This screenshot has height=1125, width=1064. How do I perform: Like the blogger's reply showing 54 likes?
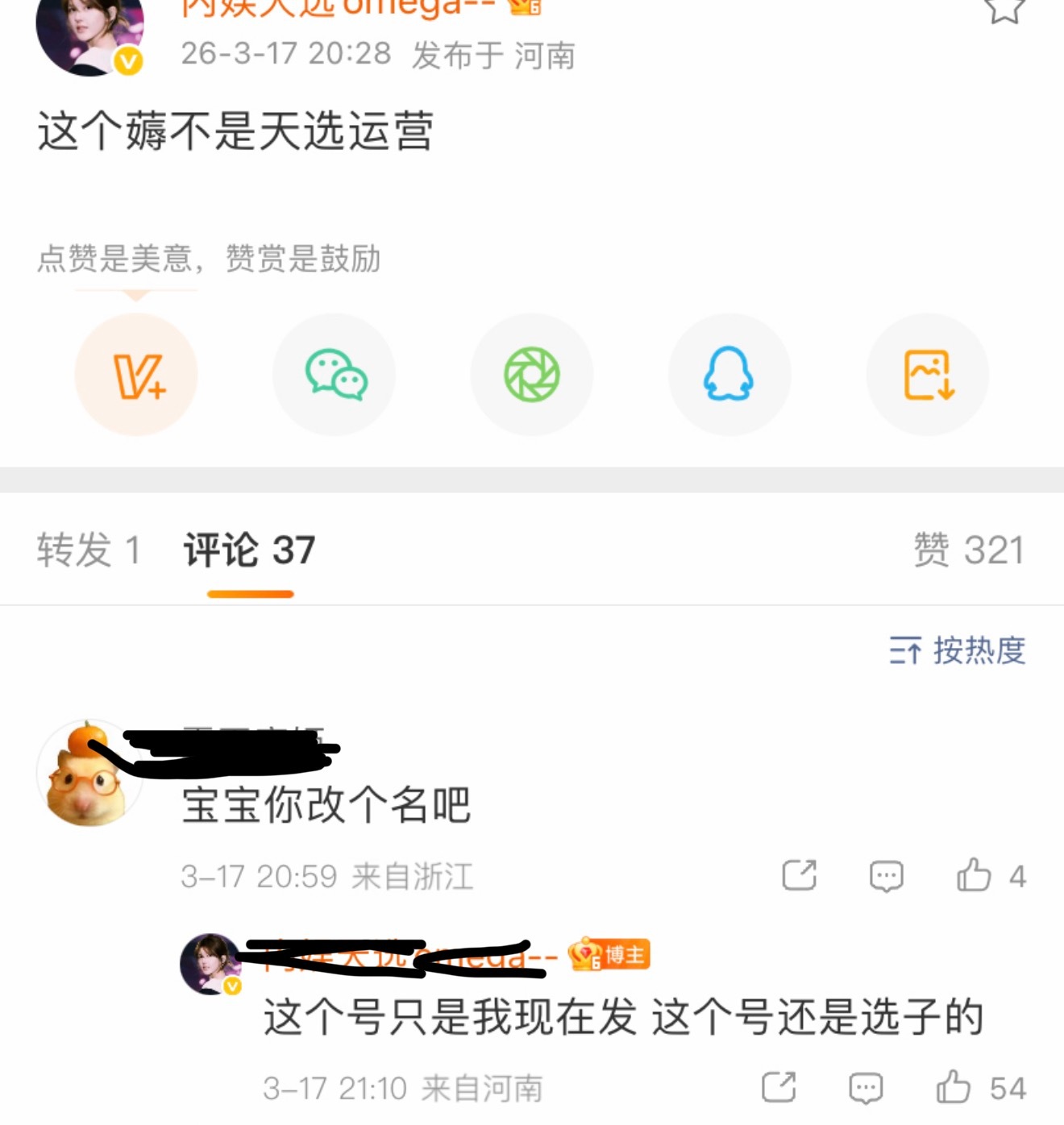click(954, 1086)
